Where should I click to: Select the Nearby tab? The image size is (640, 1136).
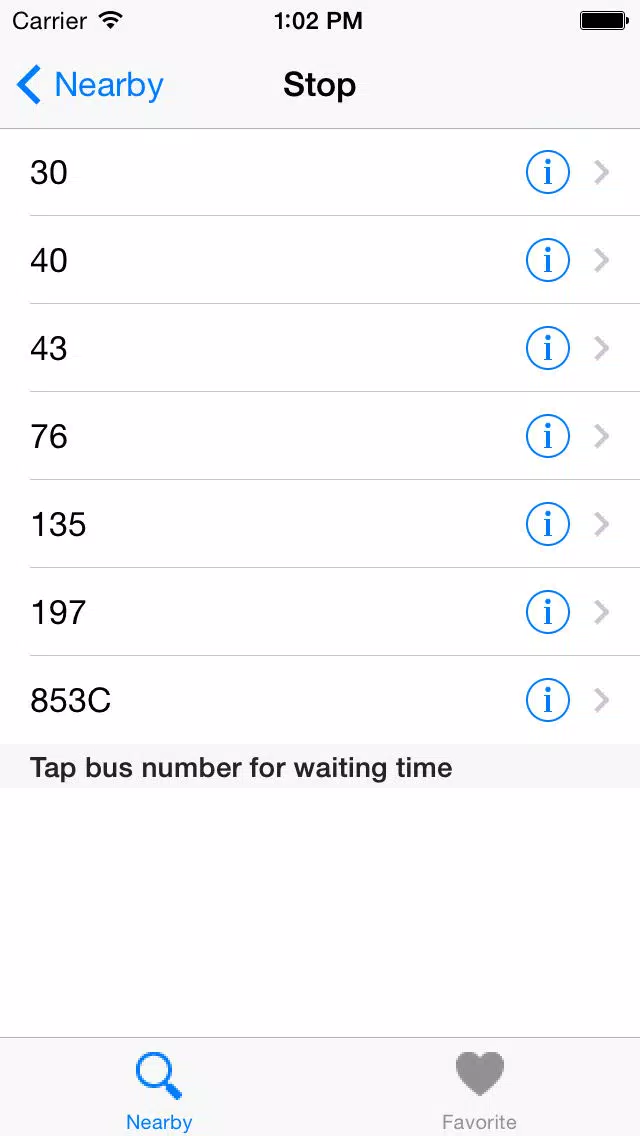click(159, 1089)
